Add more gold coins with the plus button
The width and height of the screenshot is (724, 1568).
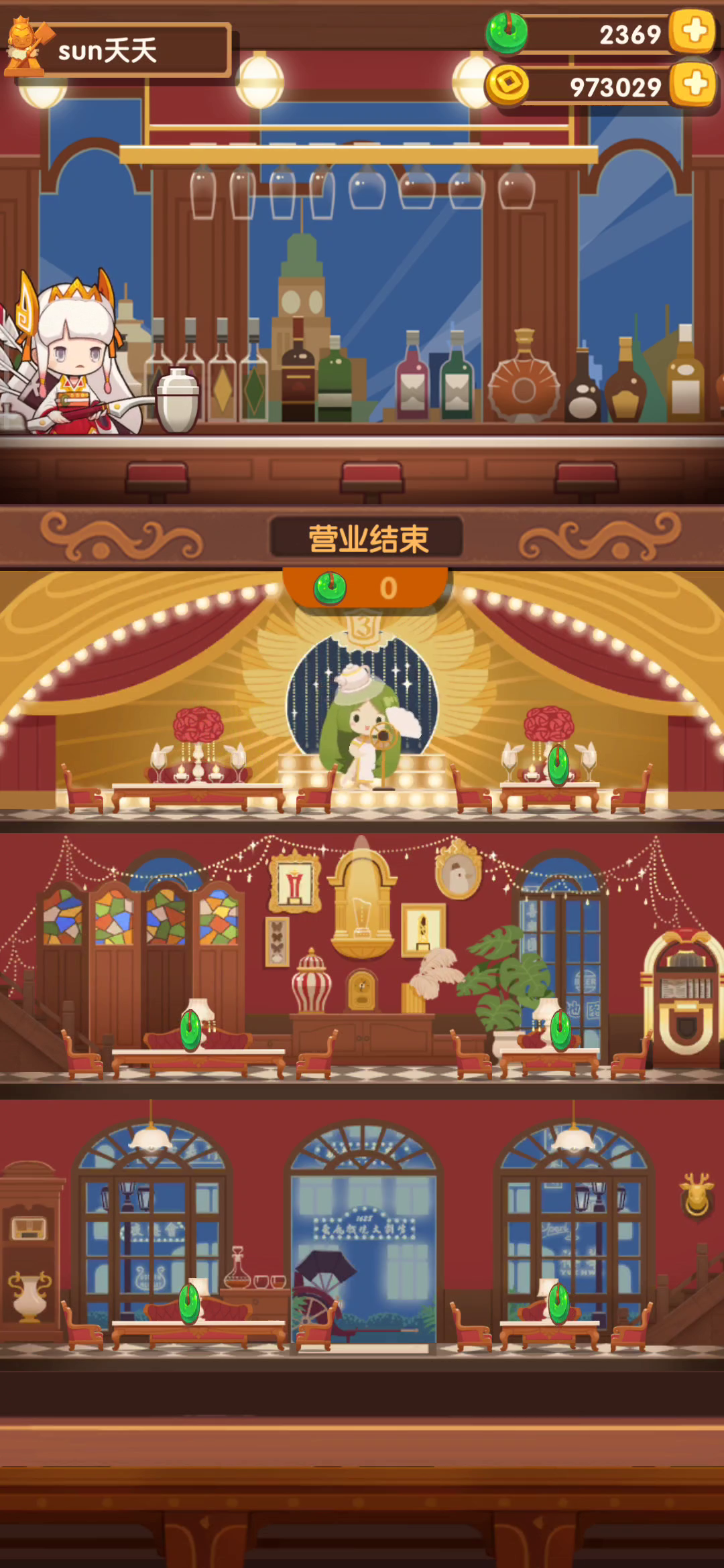point(695,84)
